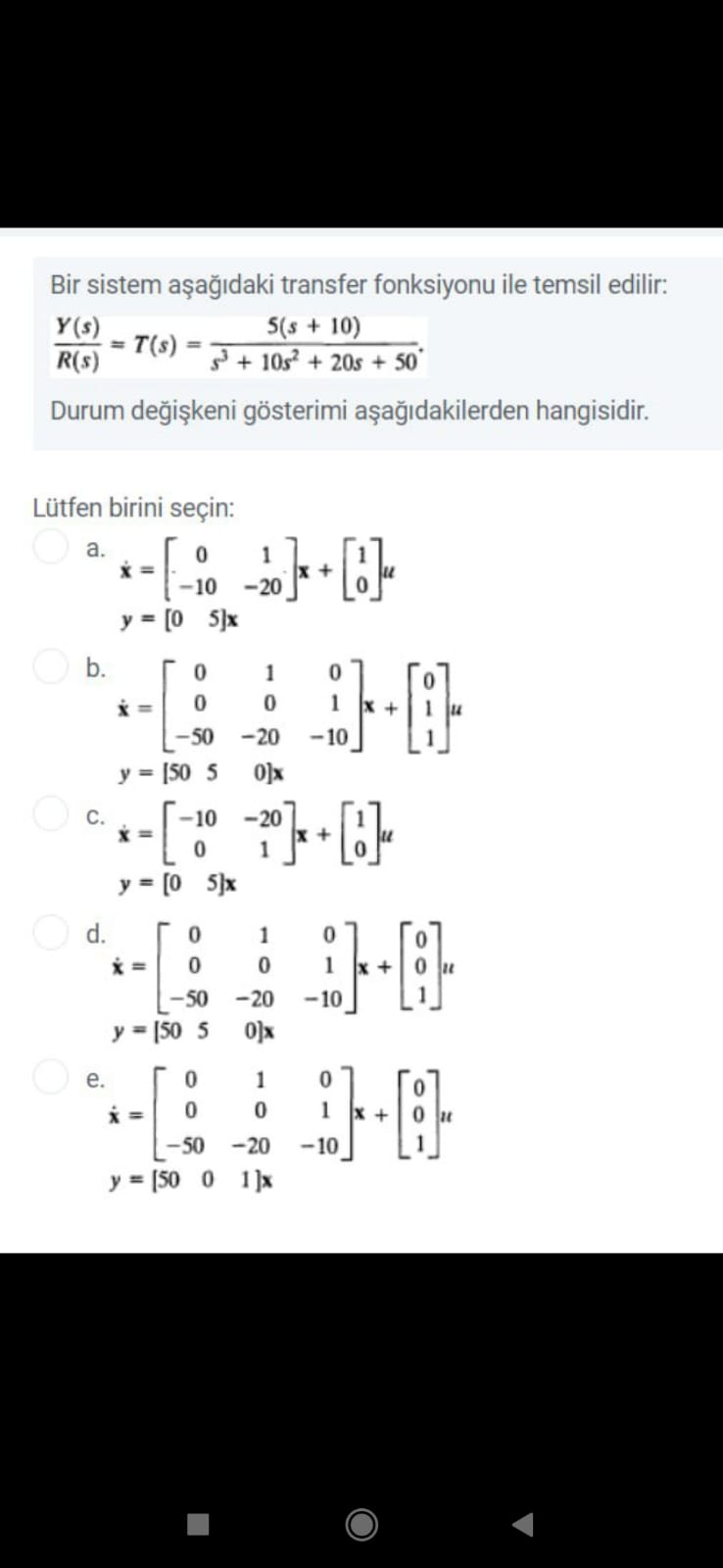This screenshot has height=1568, width=723.
Task: Go to the home screen
Action: [x=361, y=1524]
